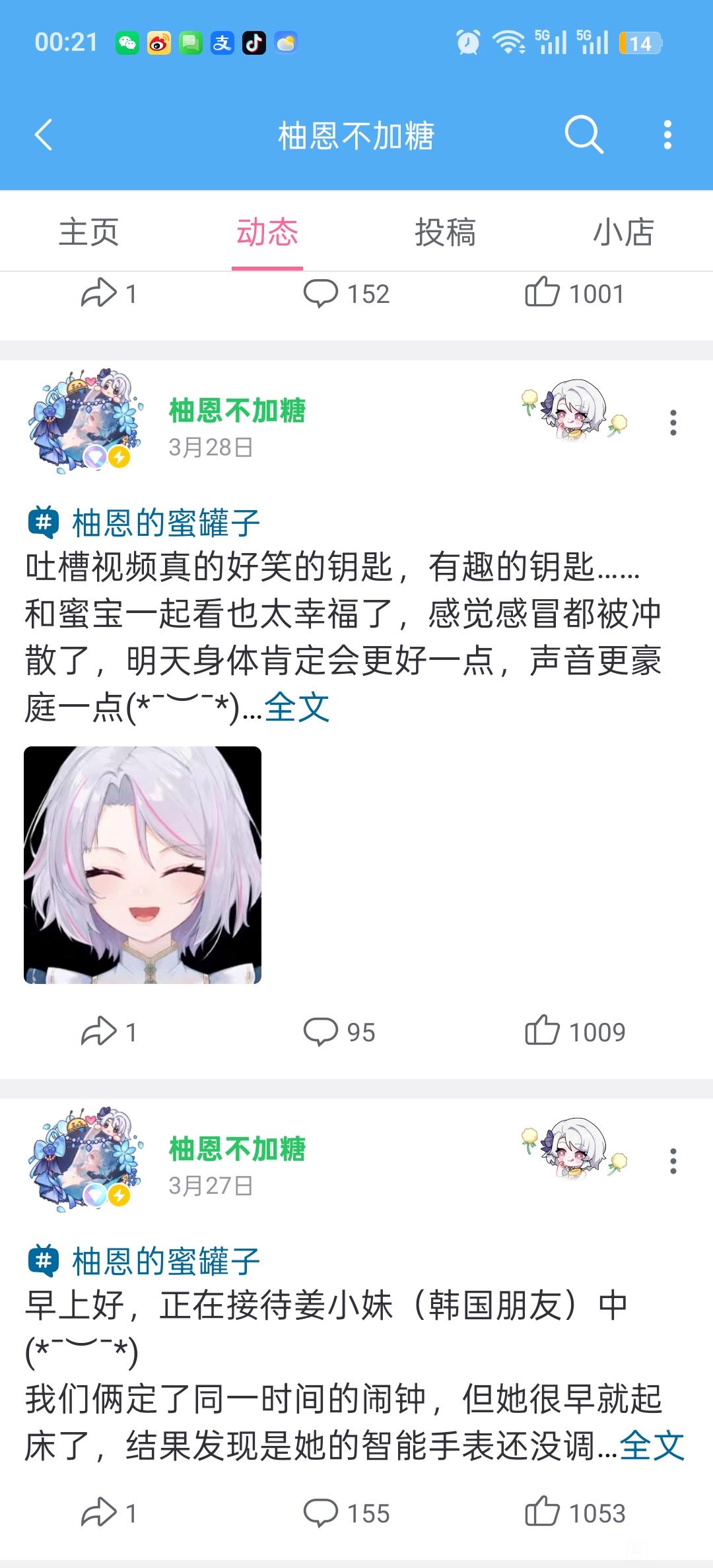Expand 全文 on the 3月28日 post
This screenshot has height=1568, width=713.
click(x=296, y=708)
